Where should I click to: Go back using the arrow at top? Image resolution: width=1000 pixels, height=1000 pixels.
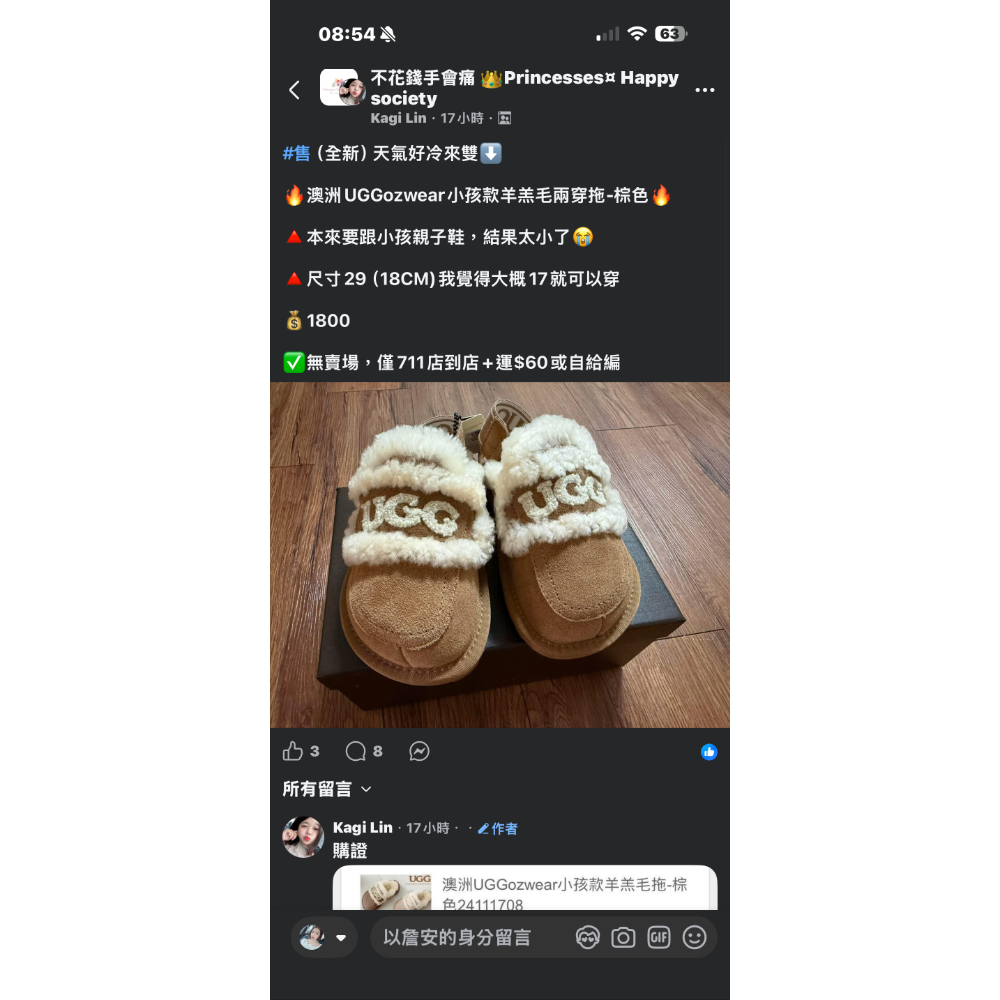point(294,90)
